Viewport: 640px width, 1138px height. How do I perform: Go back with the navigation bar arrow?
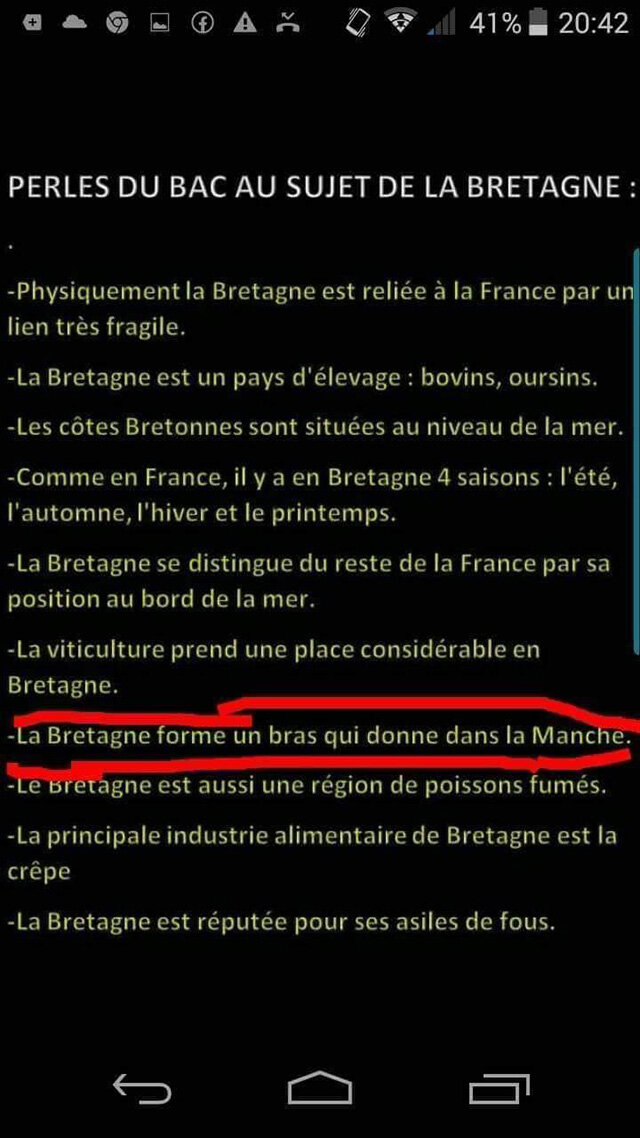(x=141, y=1088)
